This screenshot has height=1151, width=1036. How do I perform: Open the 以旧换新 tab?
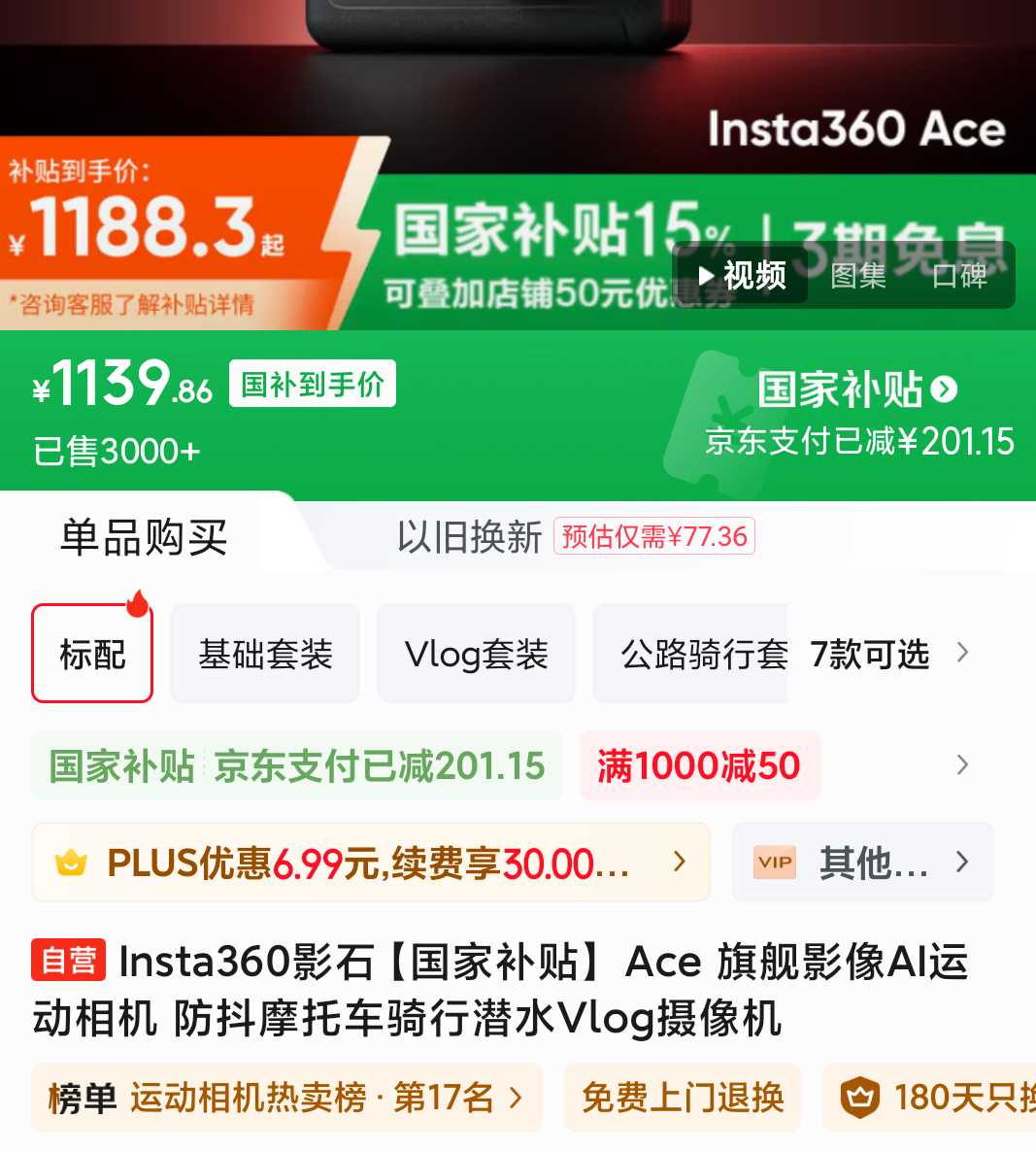(470, 535)
